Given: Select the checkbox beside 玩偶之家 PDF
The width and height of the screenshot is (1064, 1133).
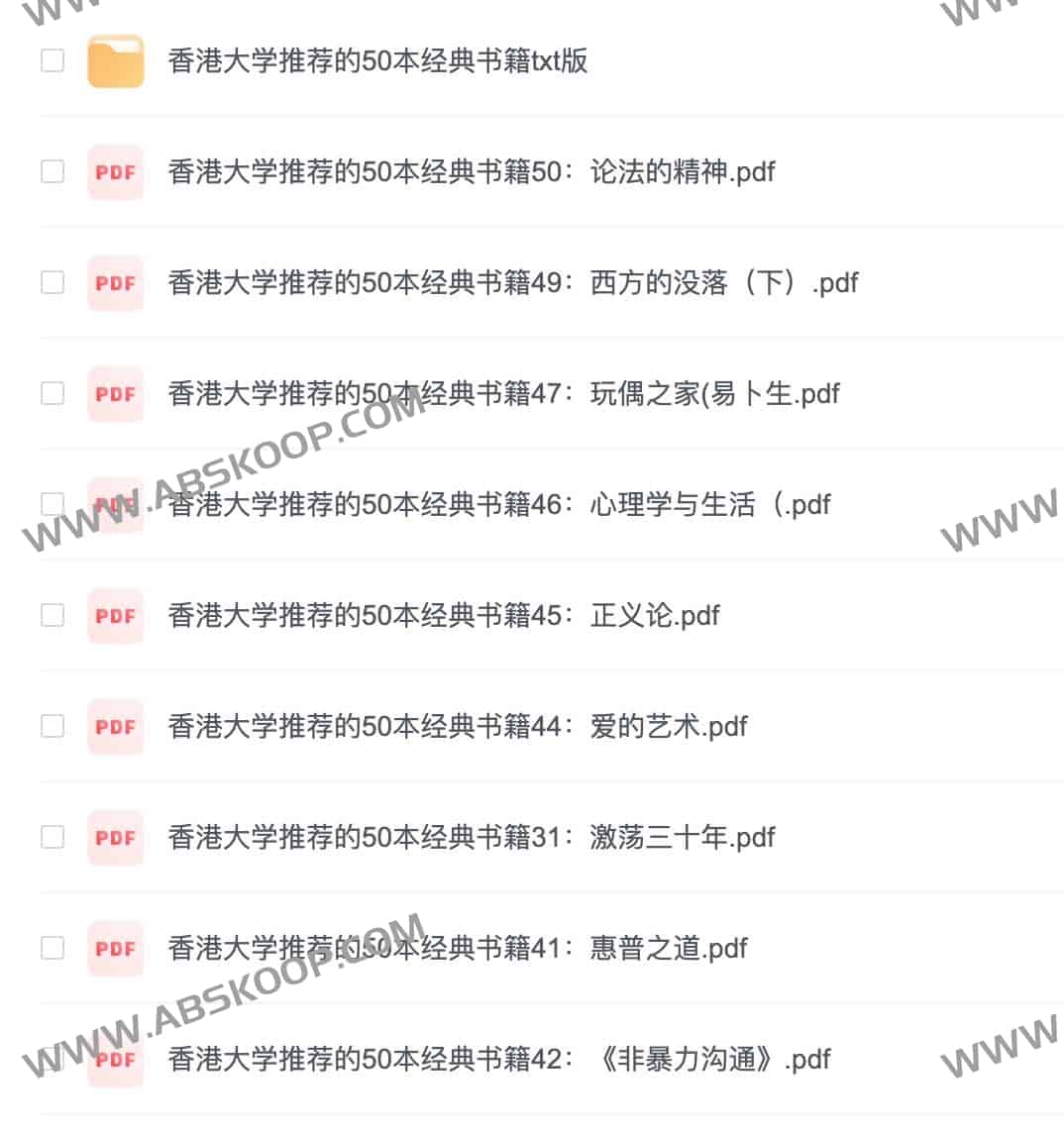Looking at the screenshot, I should [53, 393].
